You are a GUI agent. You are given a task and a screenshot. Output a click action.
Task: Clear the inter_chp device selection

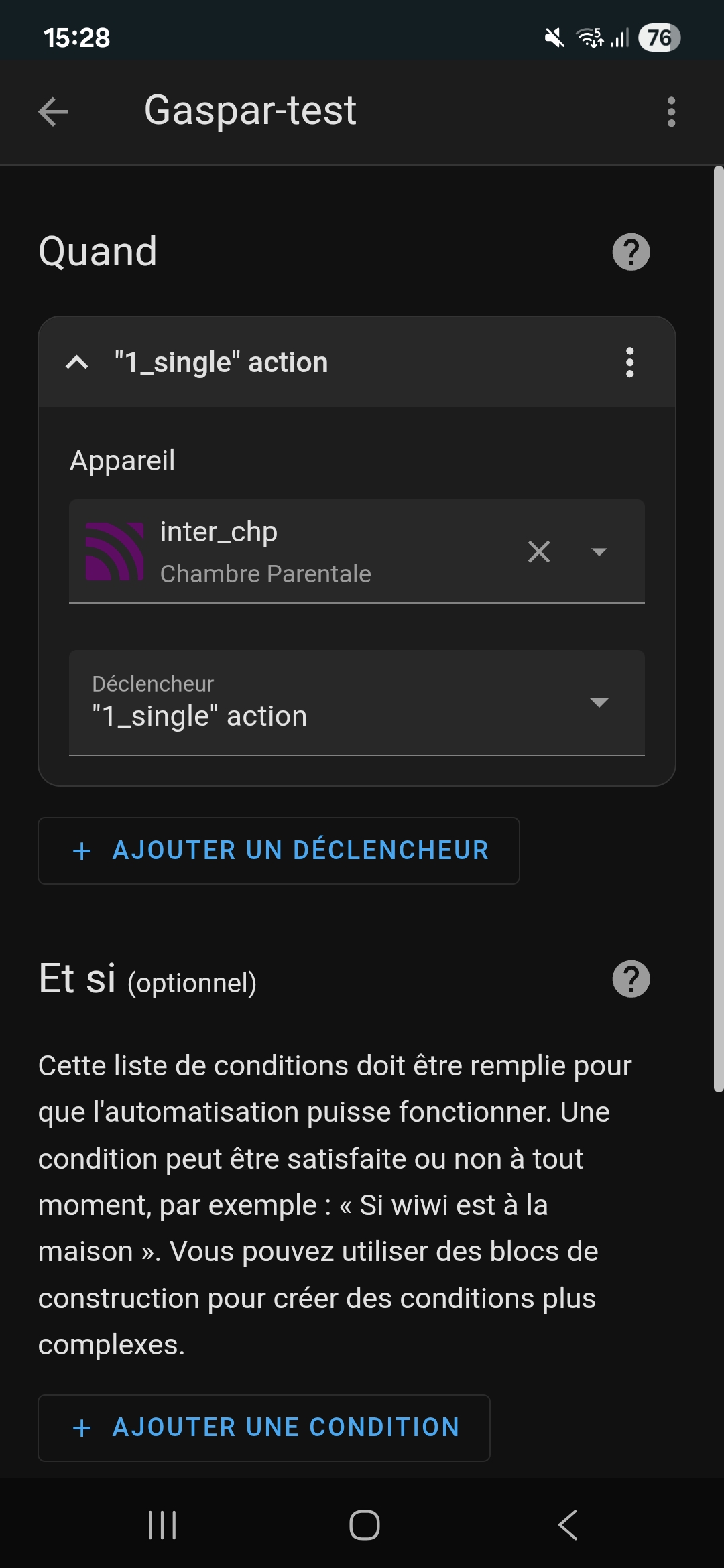point(539,551)
